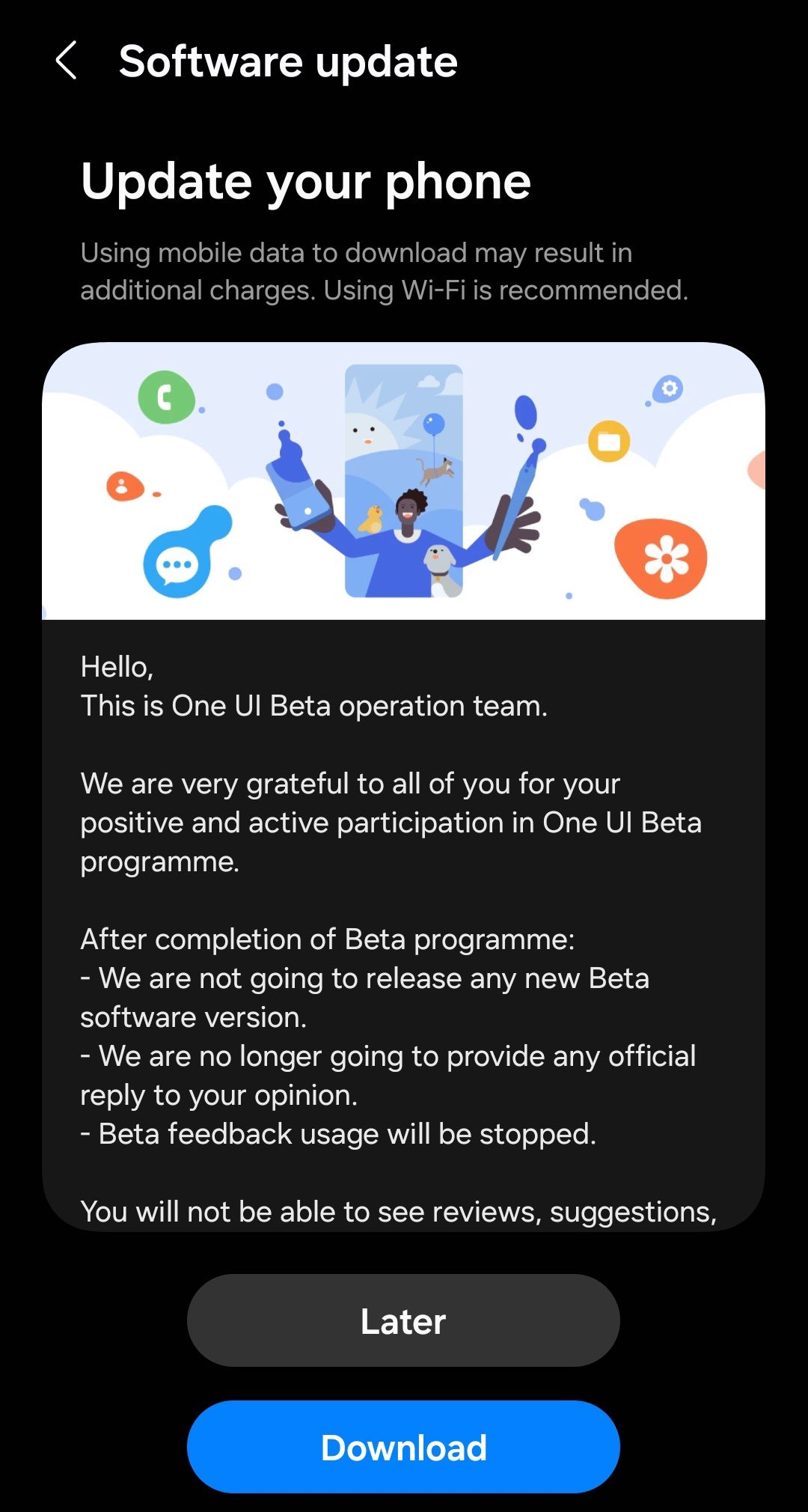Screen dimensions: 808x1512
Task: Click the back arrow to exit Software update
Action: (66, 61)
